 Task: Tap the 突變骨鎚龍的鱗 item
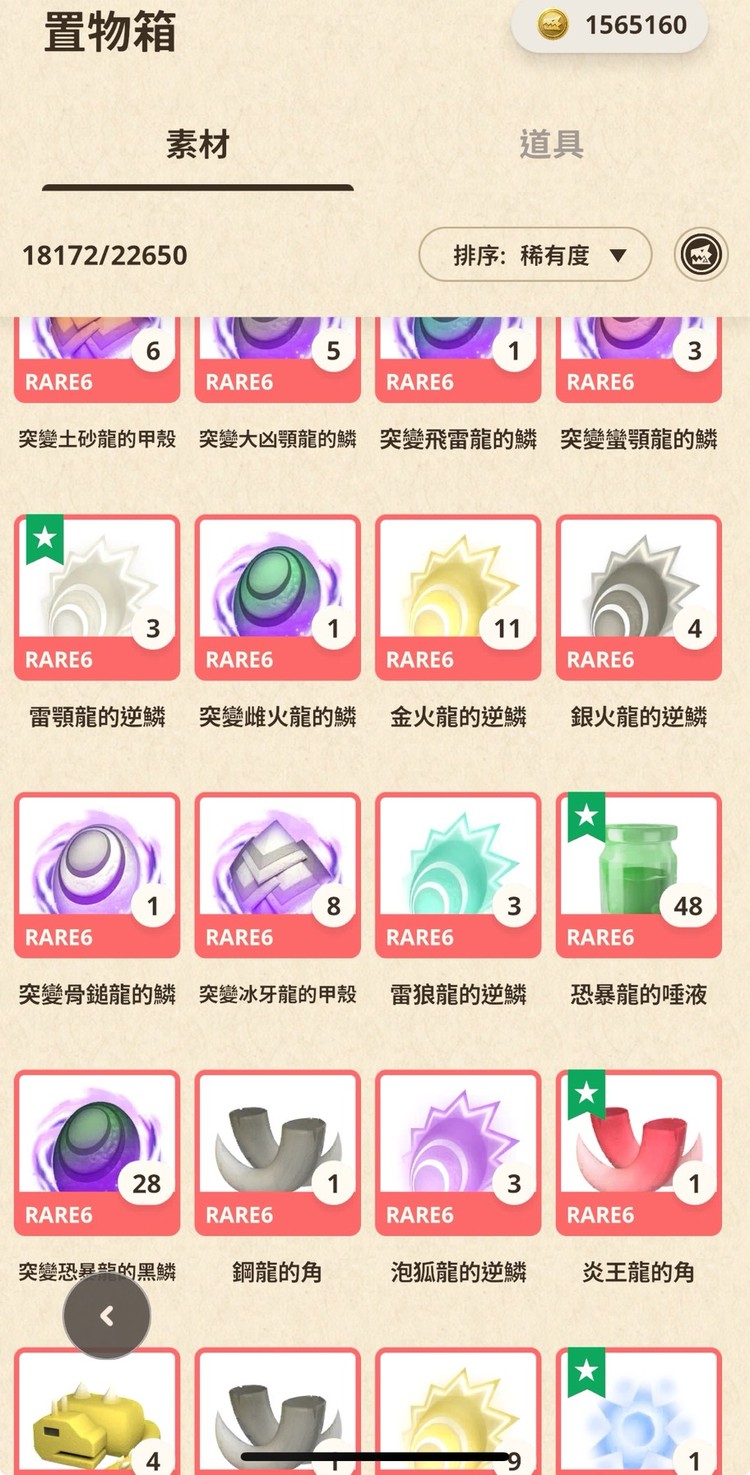[x=97, y=875]
